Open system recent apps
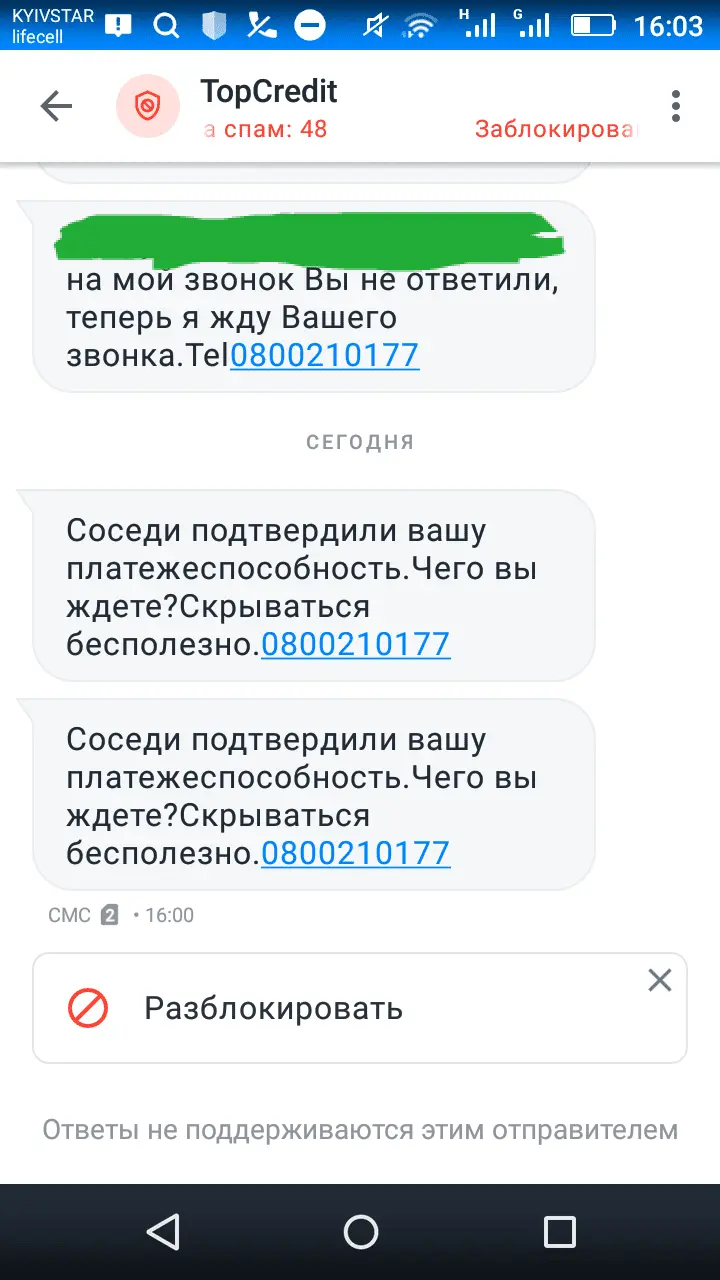720x1280 pixels. point(559,1231)
